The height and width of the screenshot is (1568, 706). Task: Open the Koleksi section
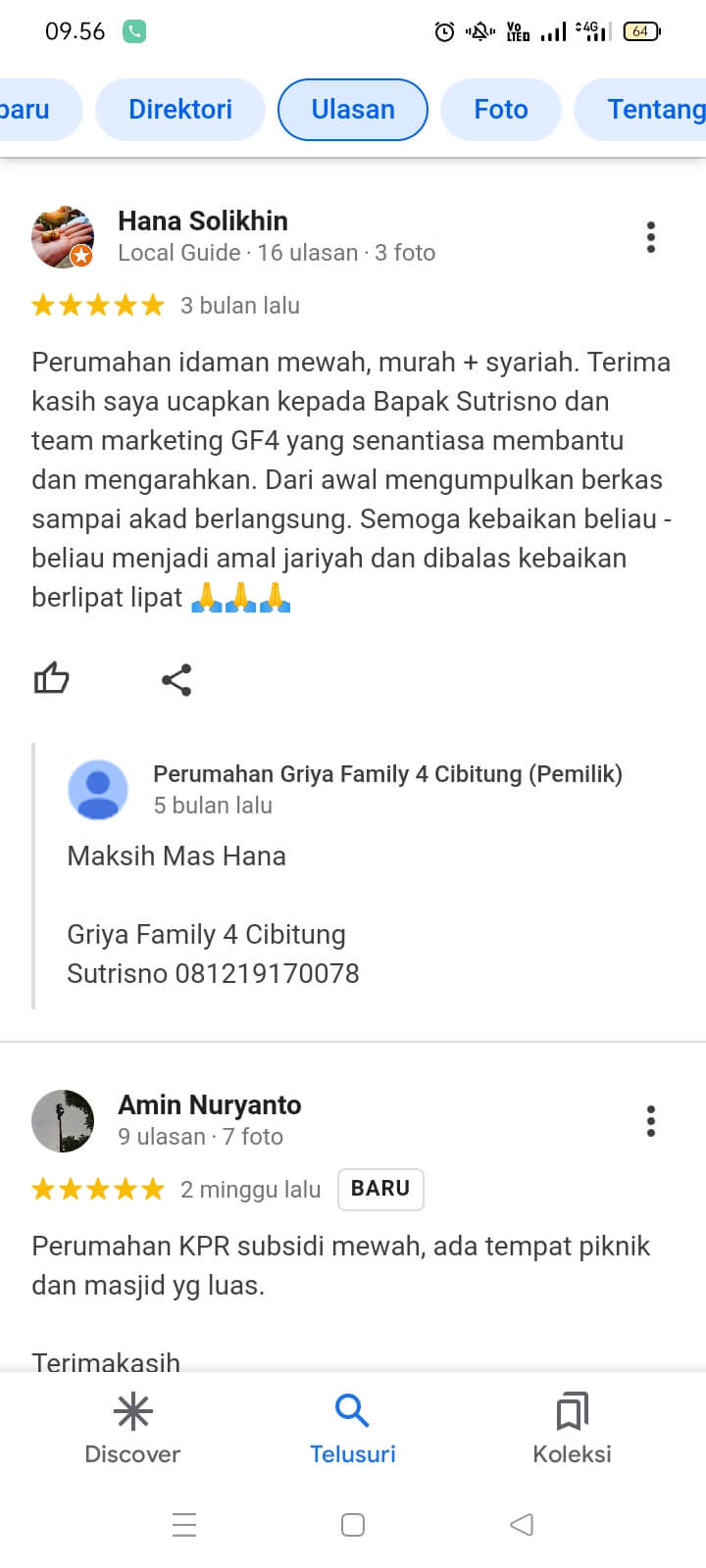[572, 1429]
